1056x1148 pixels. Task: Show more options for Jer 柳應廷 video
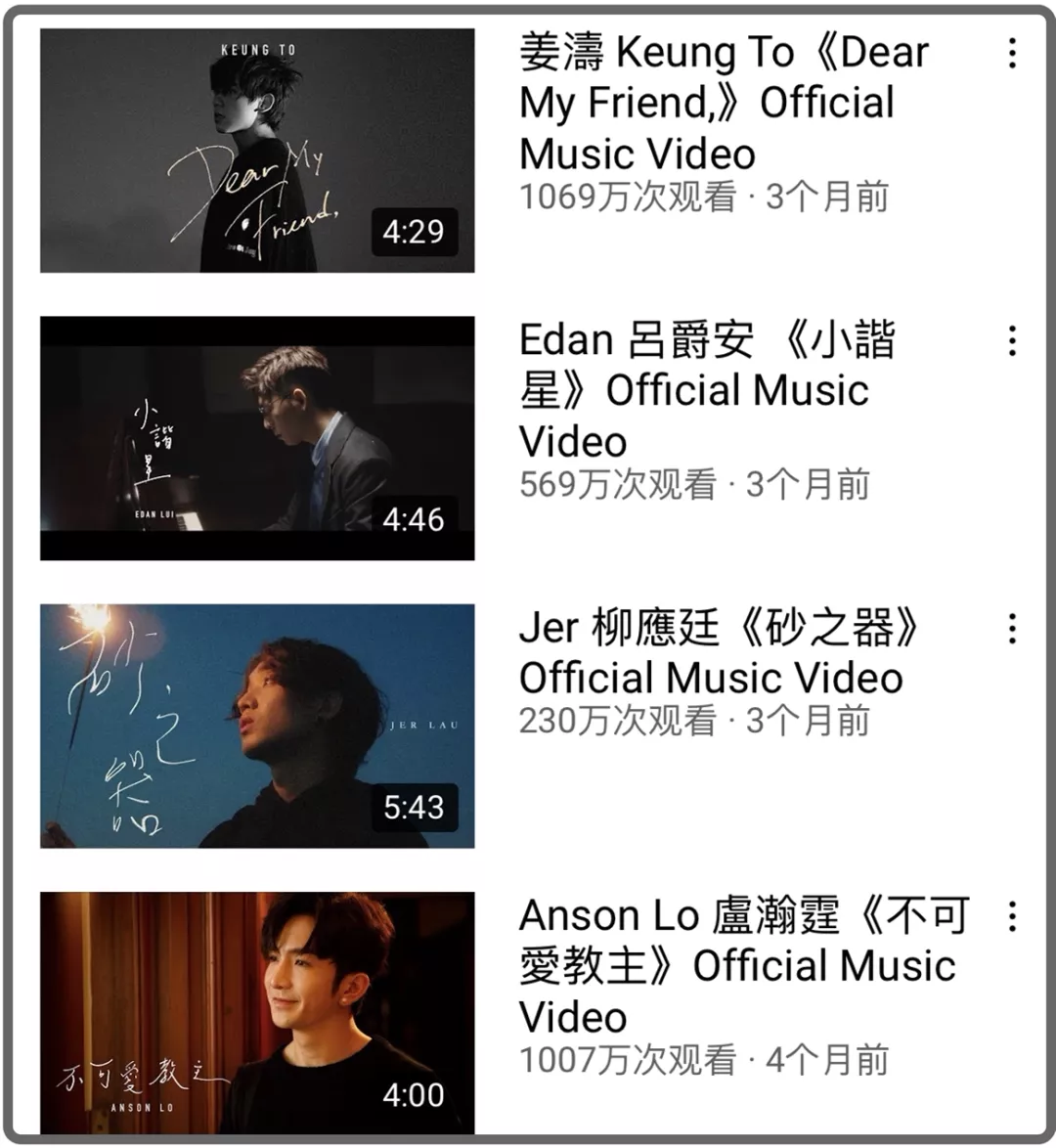coord(1012,628)
